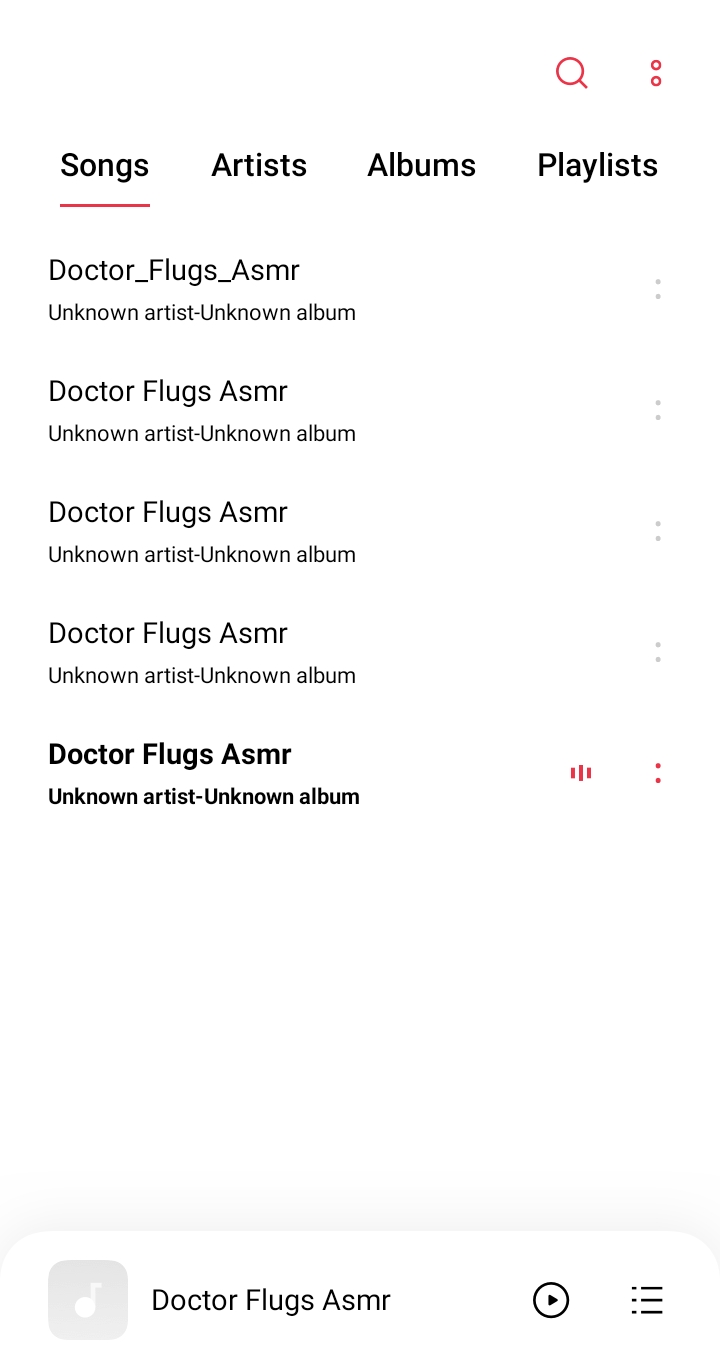The height and width of the screenshot is (1359, 720).
Task: Open options for Doctor_Flugs_Asmr with underscores
Action: pyautogui.click(x=657, y=290)
